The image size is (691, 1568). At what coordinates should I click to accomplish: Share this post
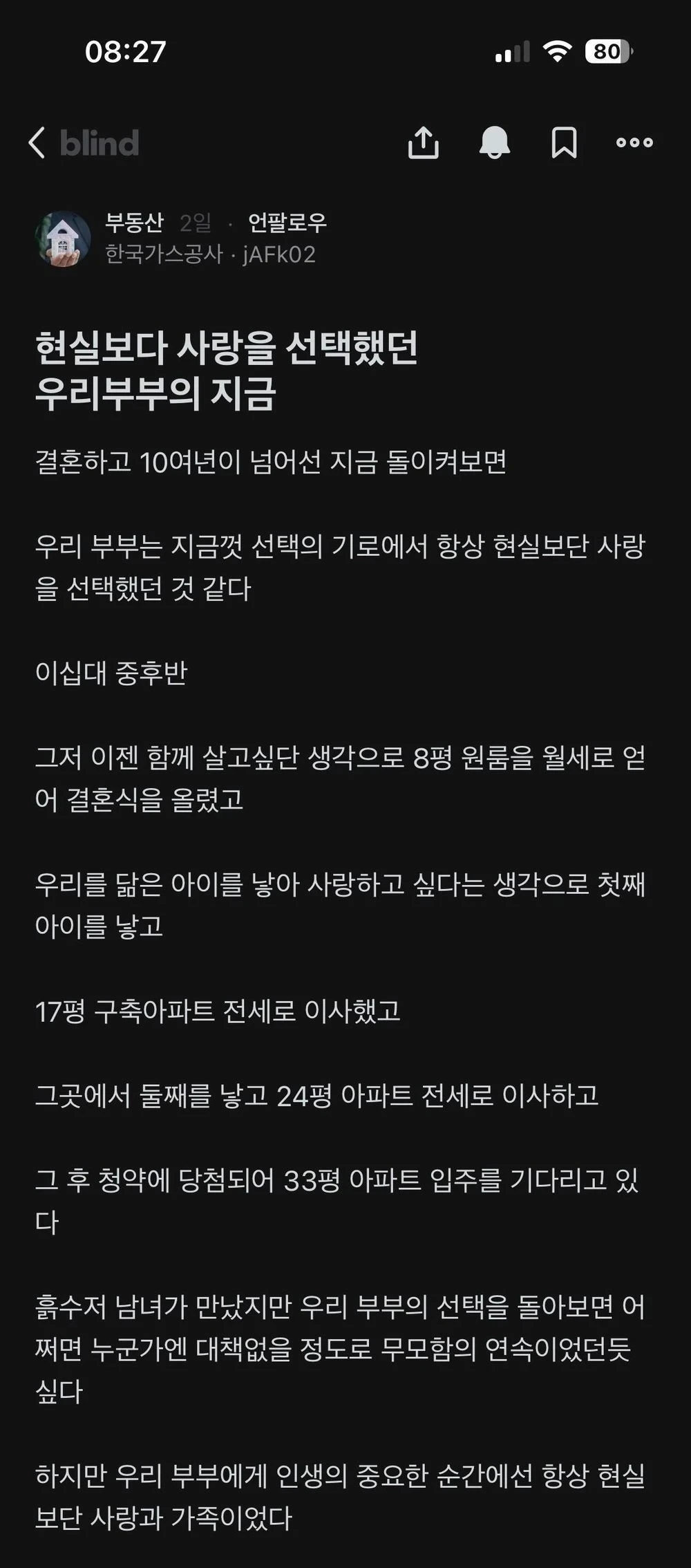point(424,142)
